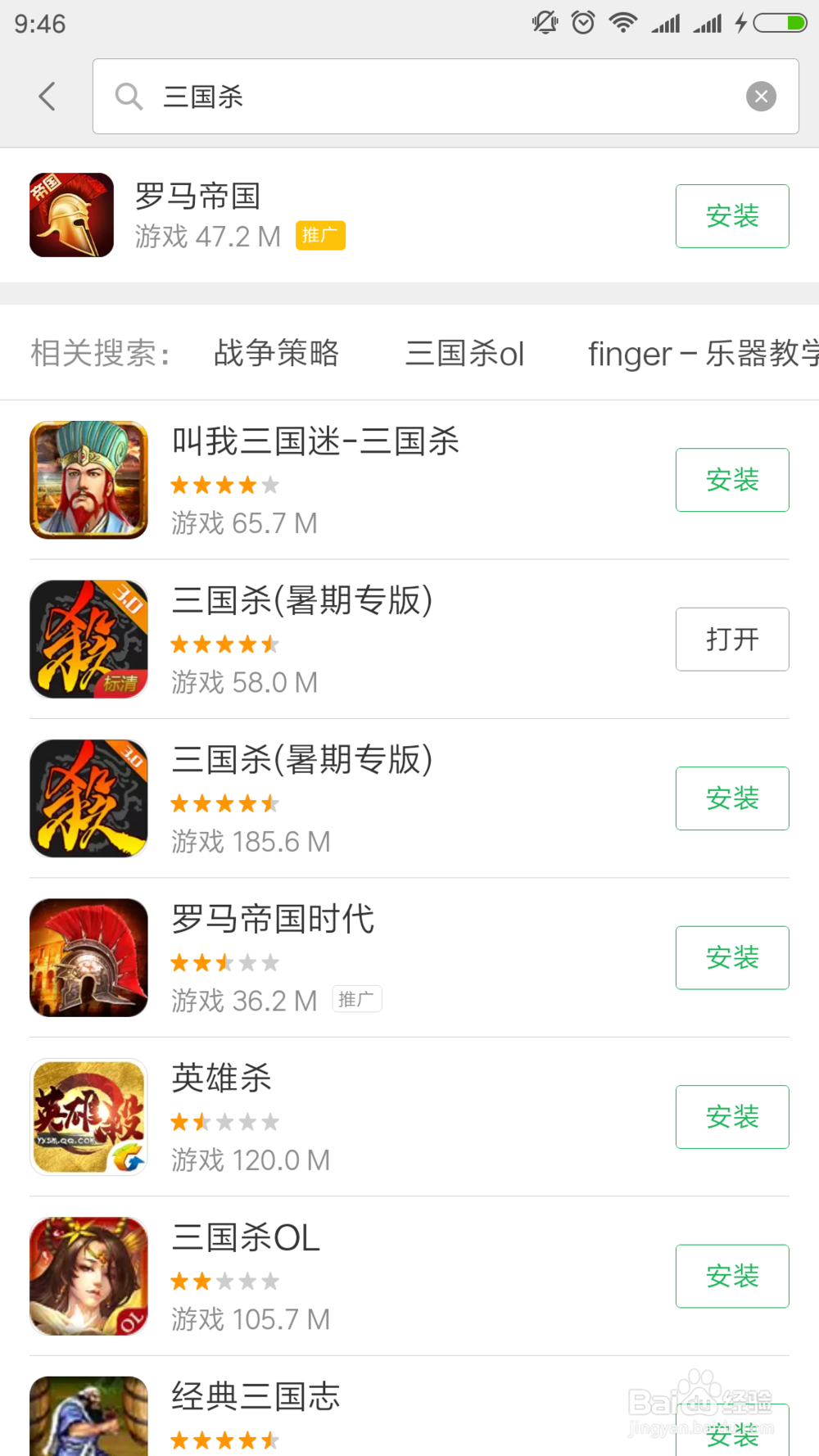Image resolution: width=819 pixels, height=1456 pixels.
Task: Install the 罗马帝国 game
Action: pos(731,215)
